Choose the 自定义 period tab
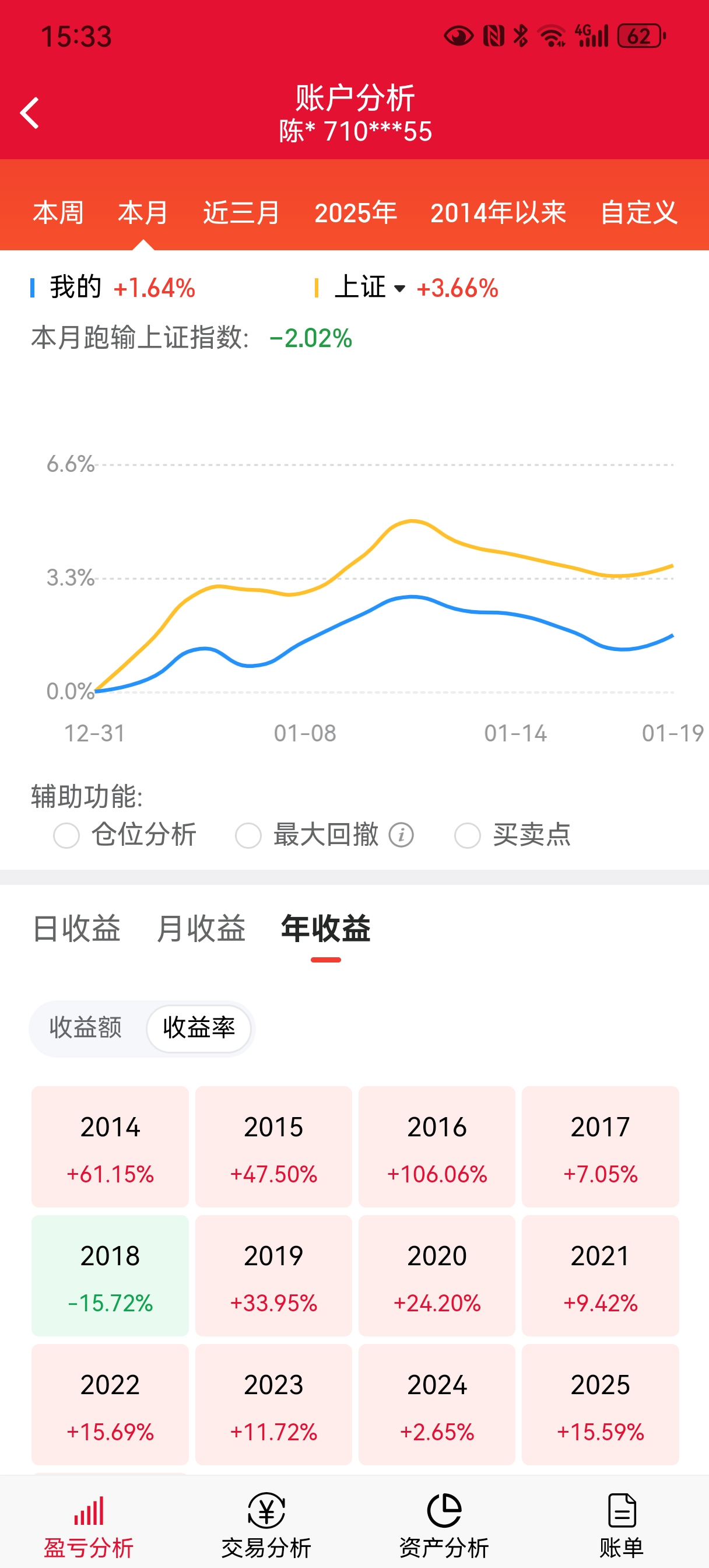Image resolution: width=709 pixels, height=1568 pixels. pos(638,212)
